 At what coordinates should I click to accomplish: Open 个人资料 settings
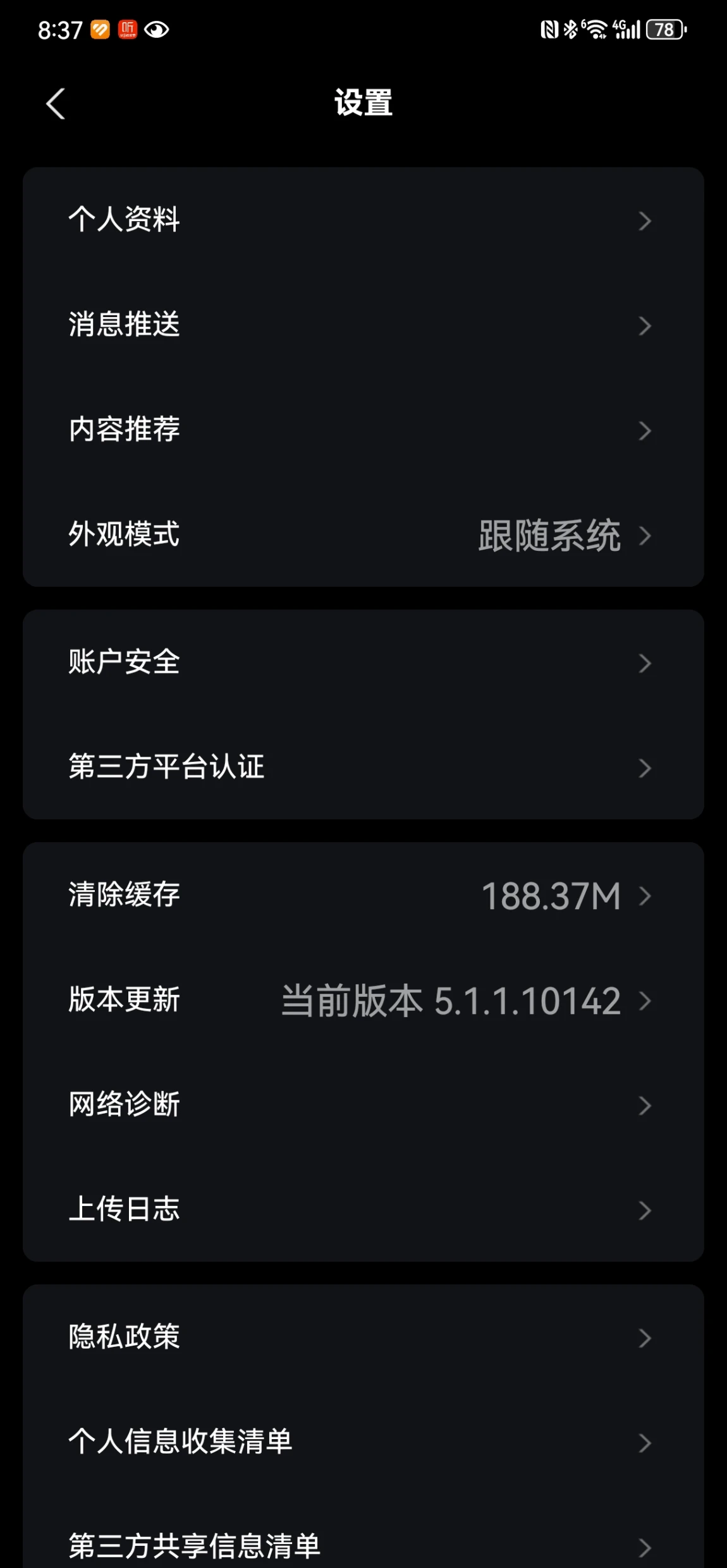pos(363,220)
